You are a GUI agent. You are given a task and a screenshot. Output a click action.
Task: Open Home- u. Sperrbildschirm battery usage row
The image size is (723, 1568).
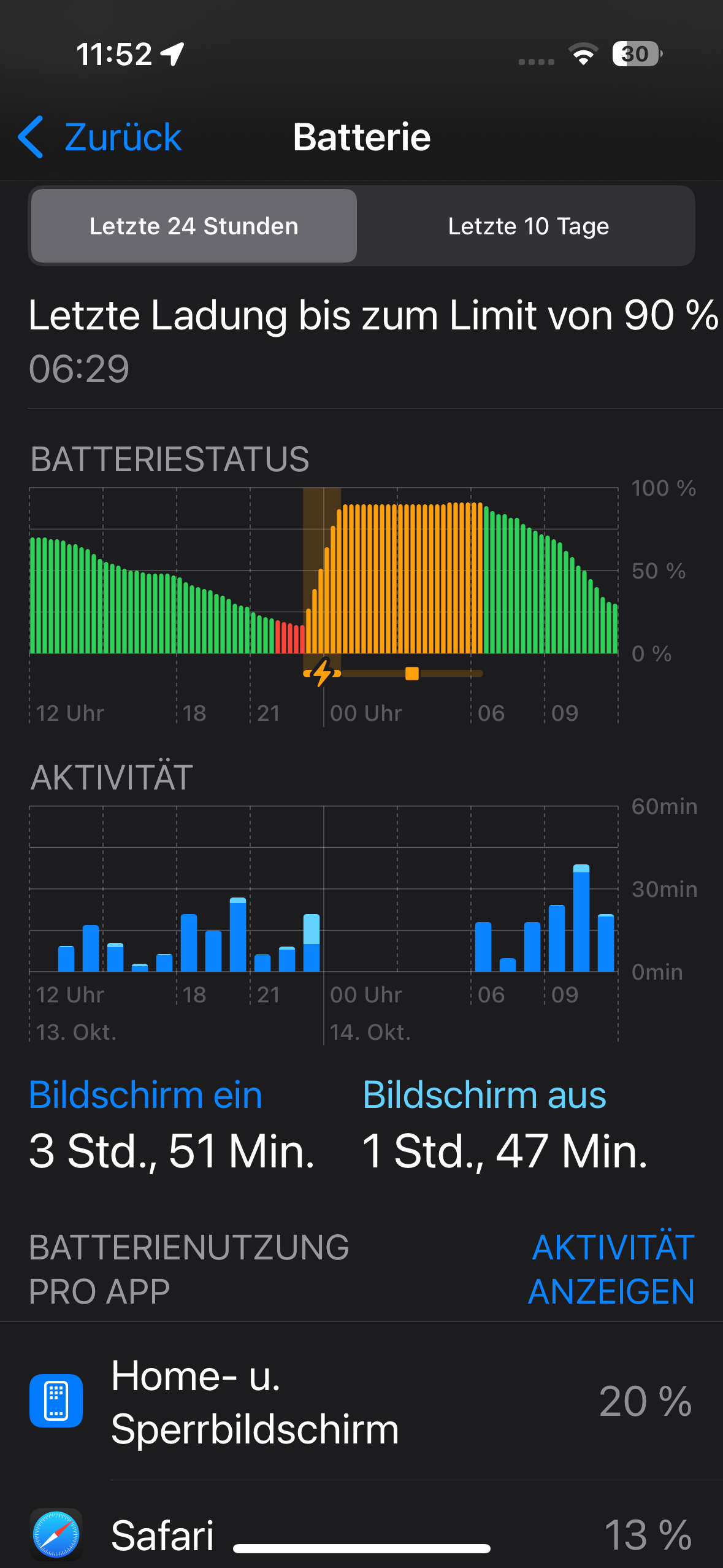[x=361, y=1402]
